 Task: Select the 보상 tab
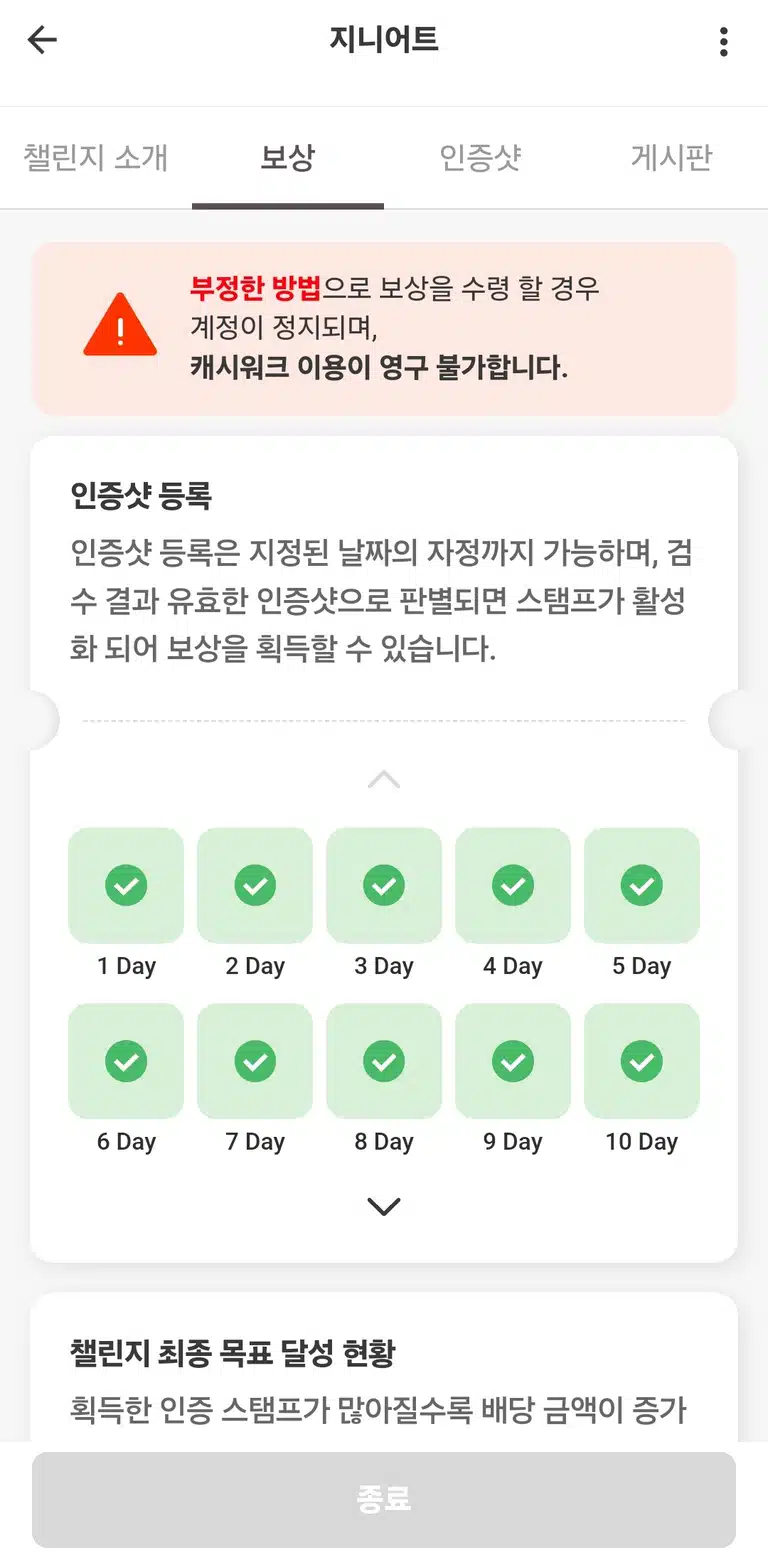pos(288,158)
